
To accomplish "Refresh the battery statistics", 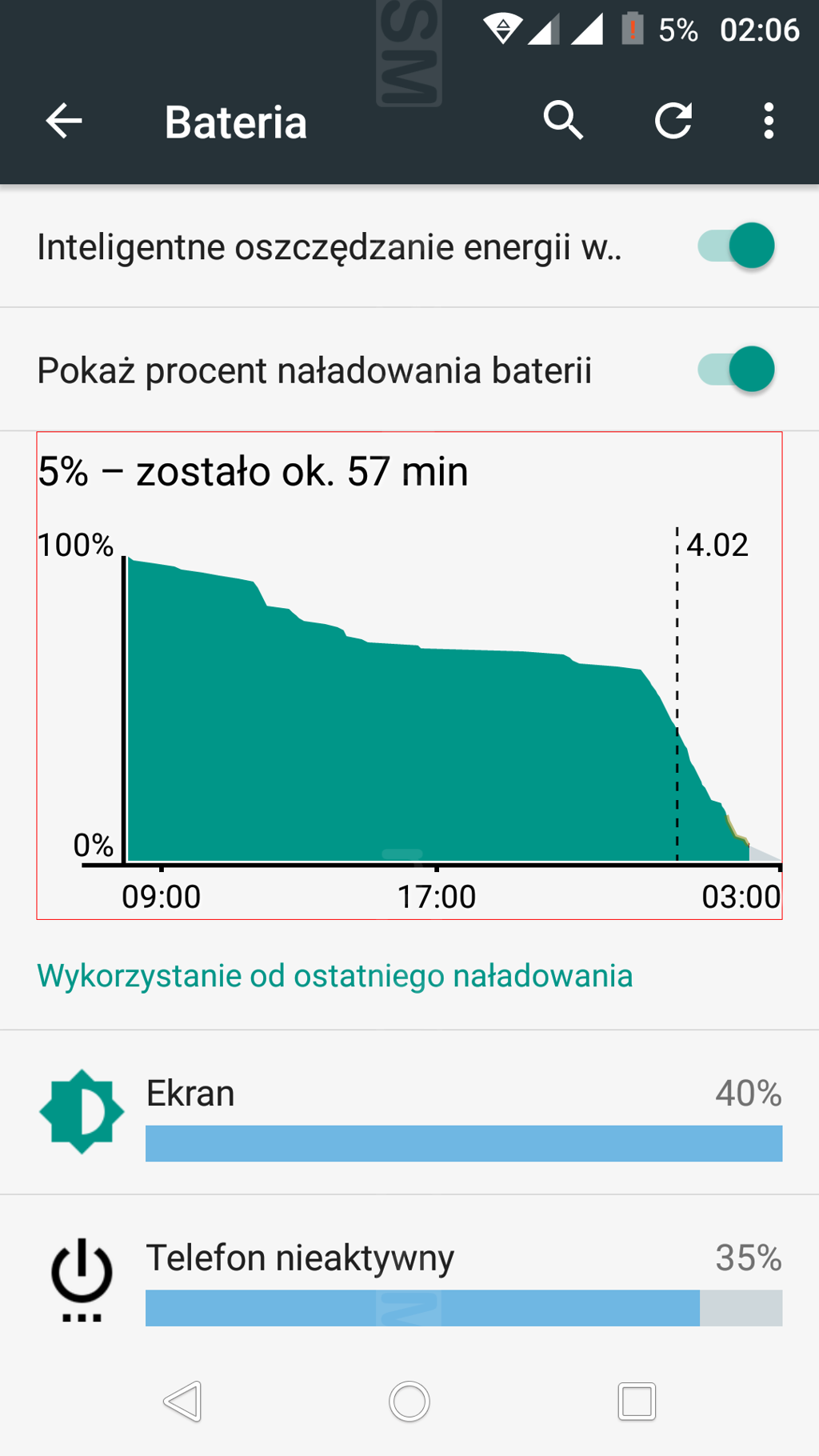I will [673, 122].
